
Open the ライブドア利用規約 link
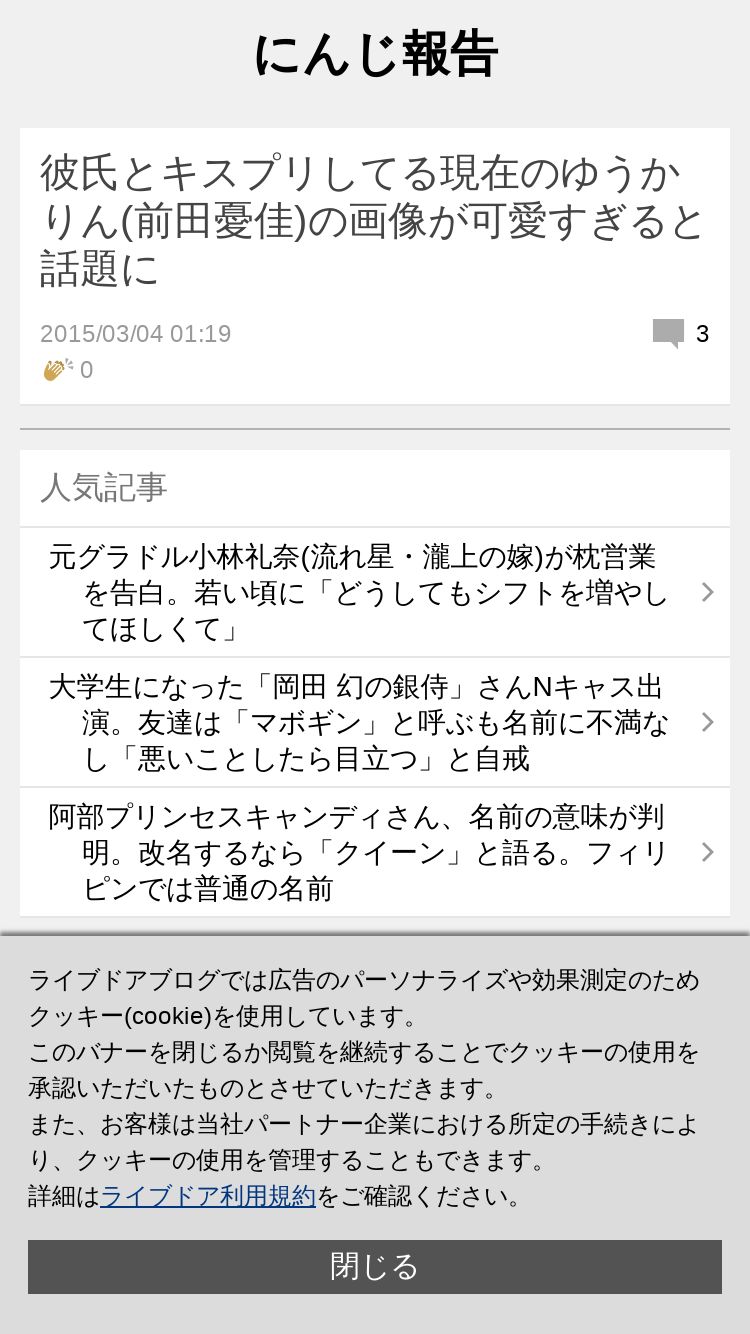pos(208,1196)
